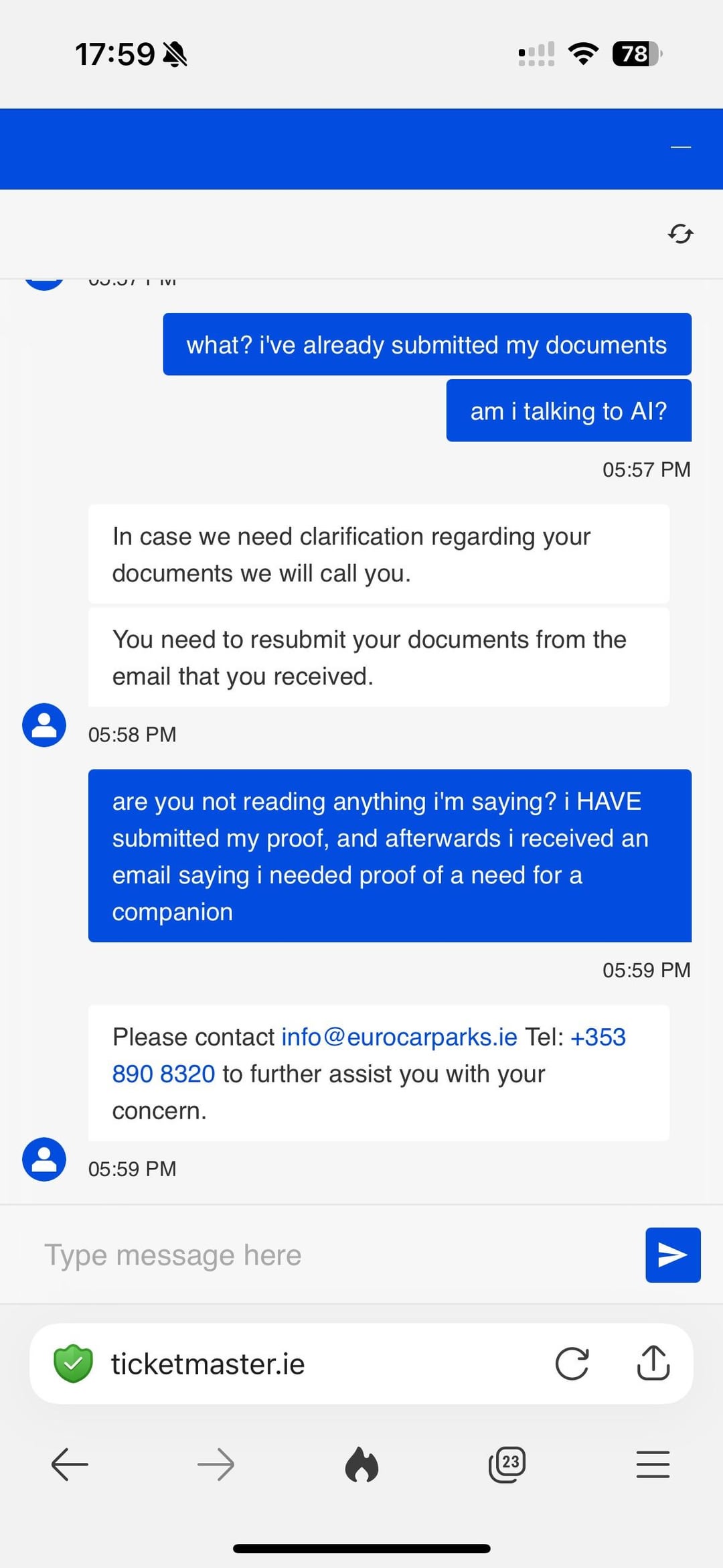Call the +353 890 8320 phone link
723x1568 pixels.
pos(369,1055)
